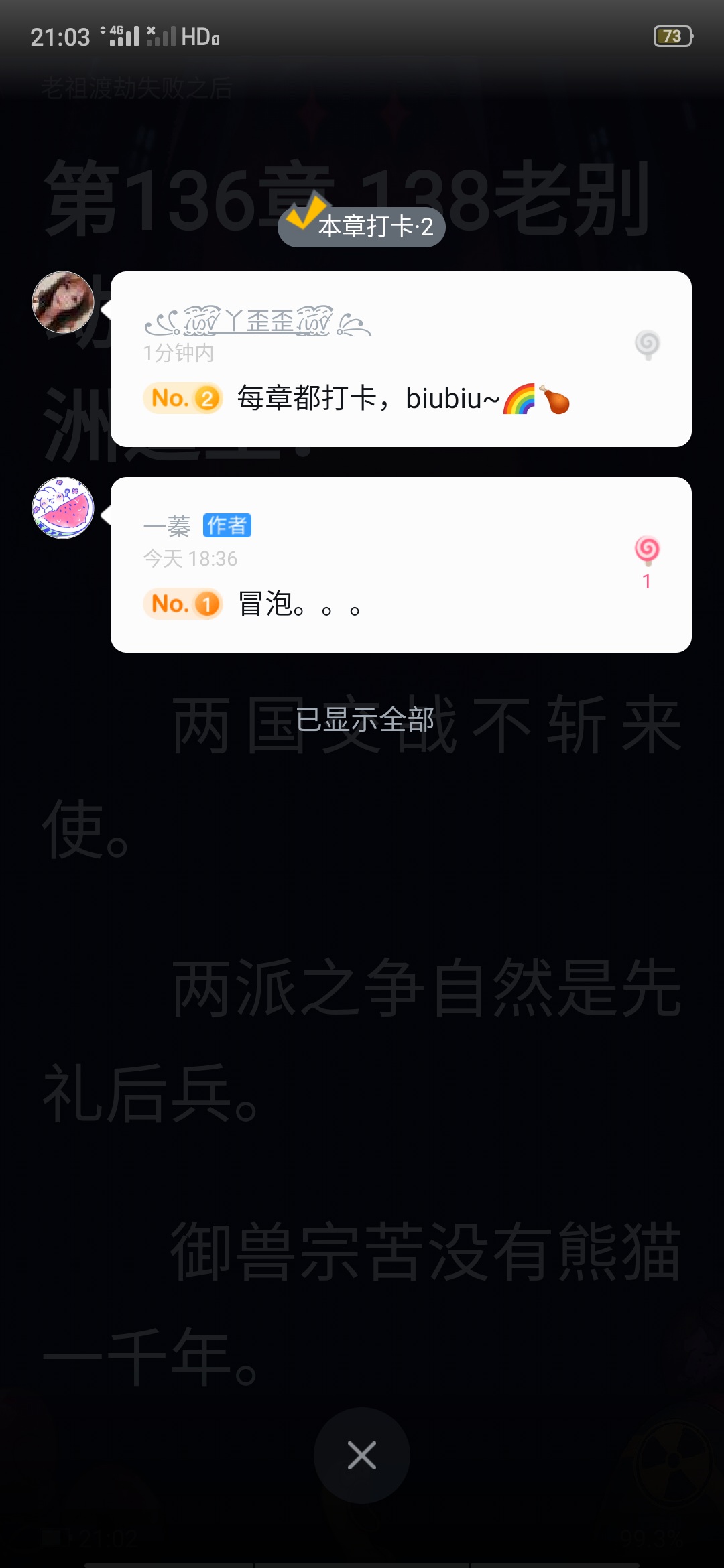Viewport: 724px width, 1568px height.
Task: Tap the 本章打卡 check-in button
Action: pos(362,226)
